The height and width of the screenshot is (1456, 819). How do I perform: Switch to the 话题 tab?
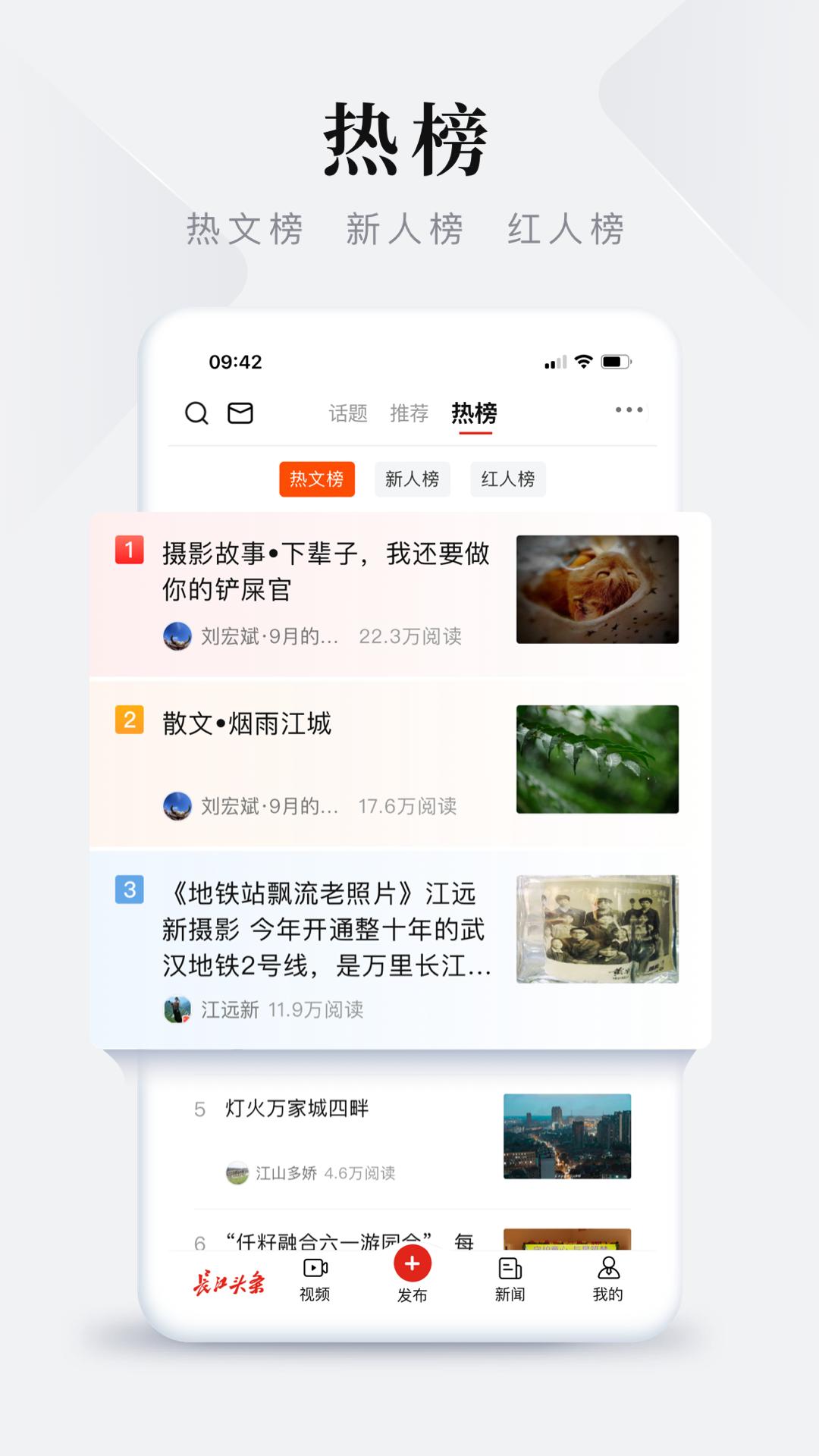348,413
